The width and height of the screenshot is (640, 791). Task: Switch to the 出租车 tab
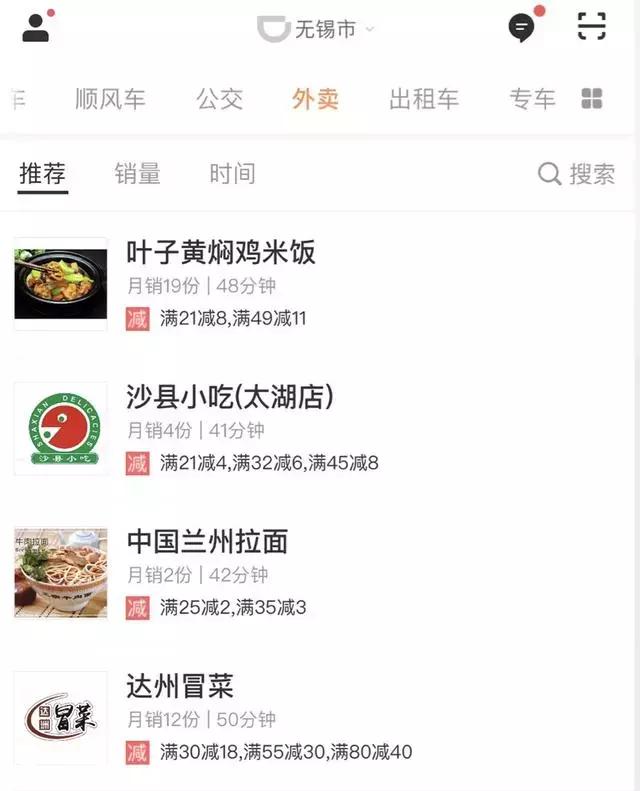coord(424,99)
